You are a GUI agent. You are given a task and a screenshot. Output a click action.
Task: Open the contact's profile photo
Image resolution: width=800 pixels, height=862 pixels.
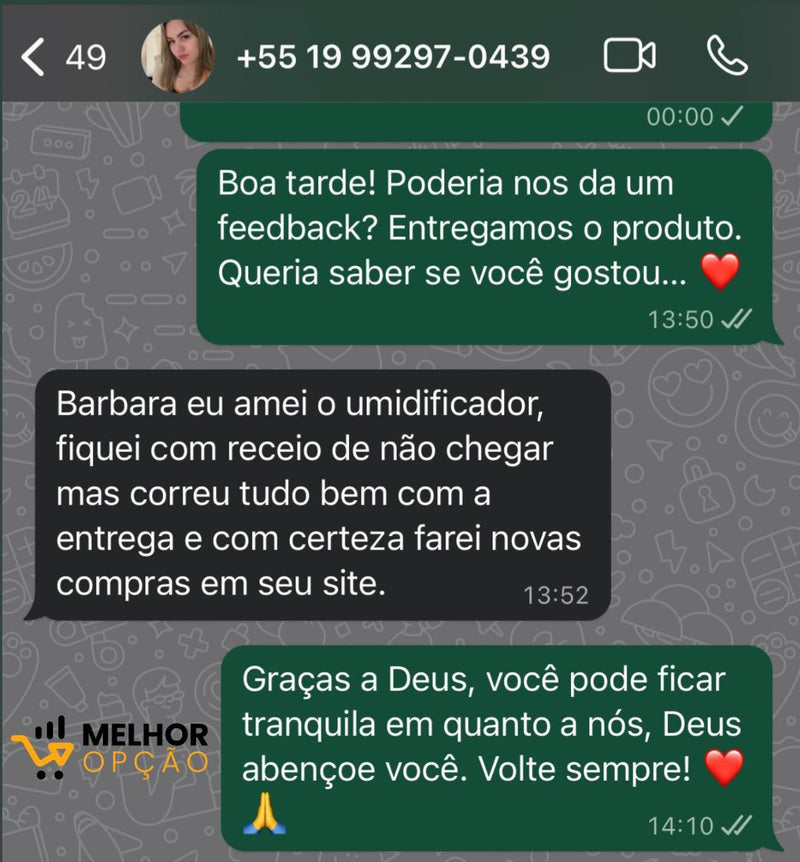(x=178, y=57)
